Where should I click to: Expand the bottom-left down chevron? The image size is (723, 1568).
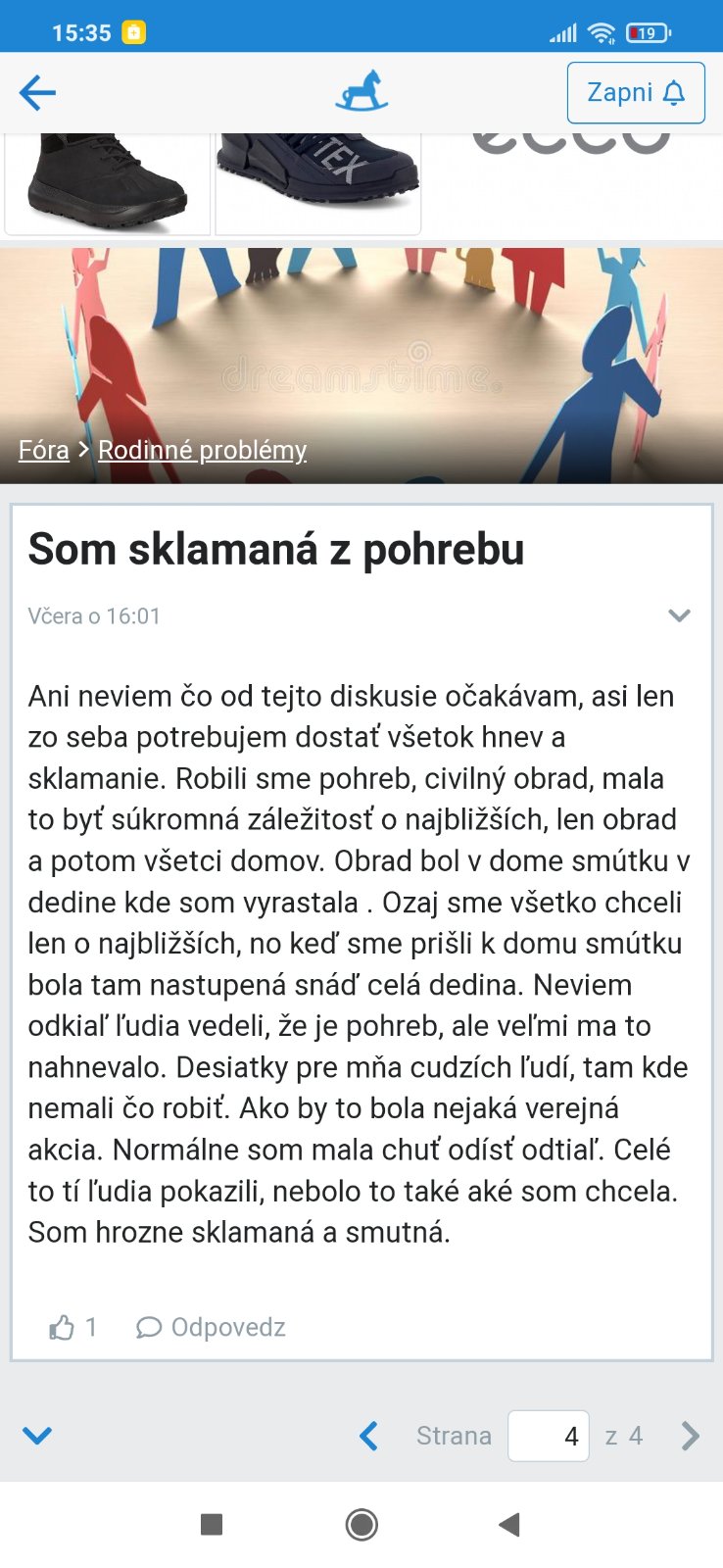click(x=37, y=1436)
